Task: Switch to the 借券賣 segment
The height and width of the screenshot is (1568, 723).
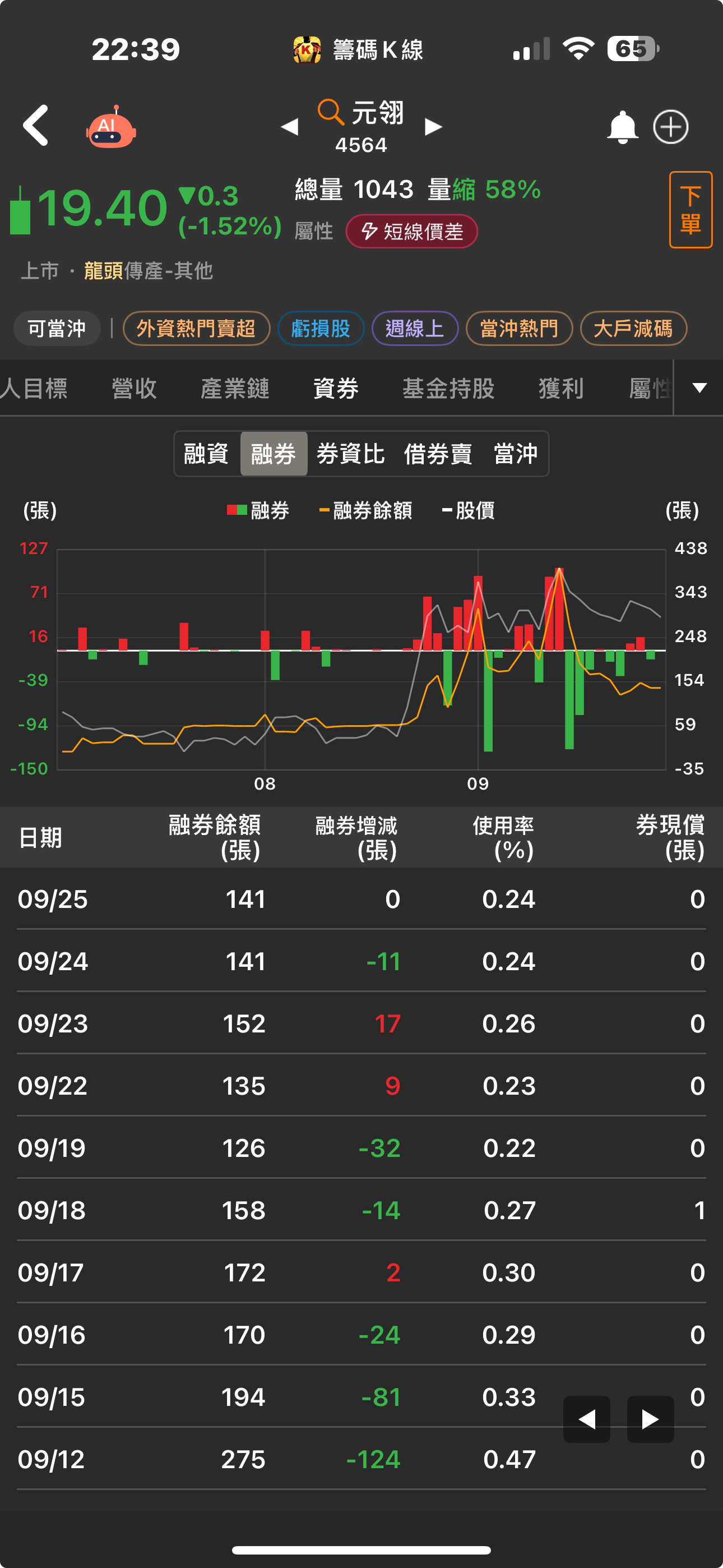Action: click(438, 454)
